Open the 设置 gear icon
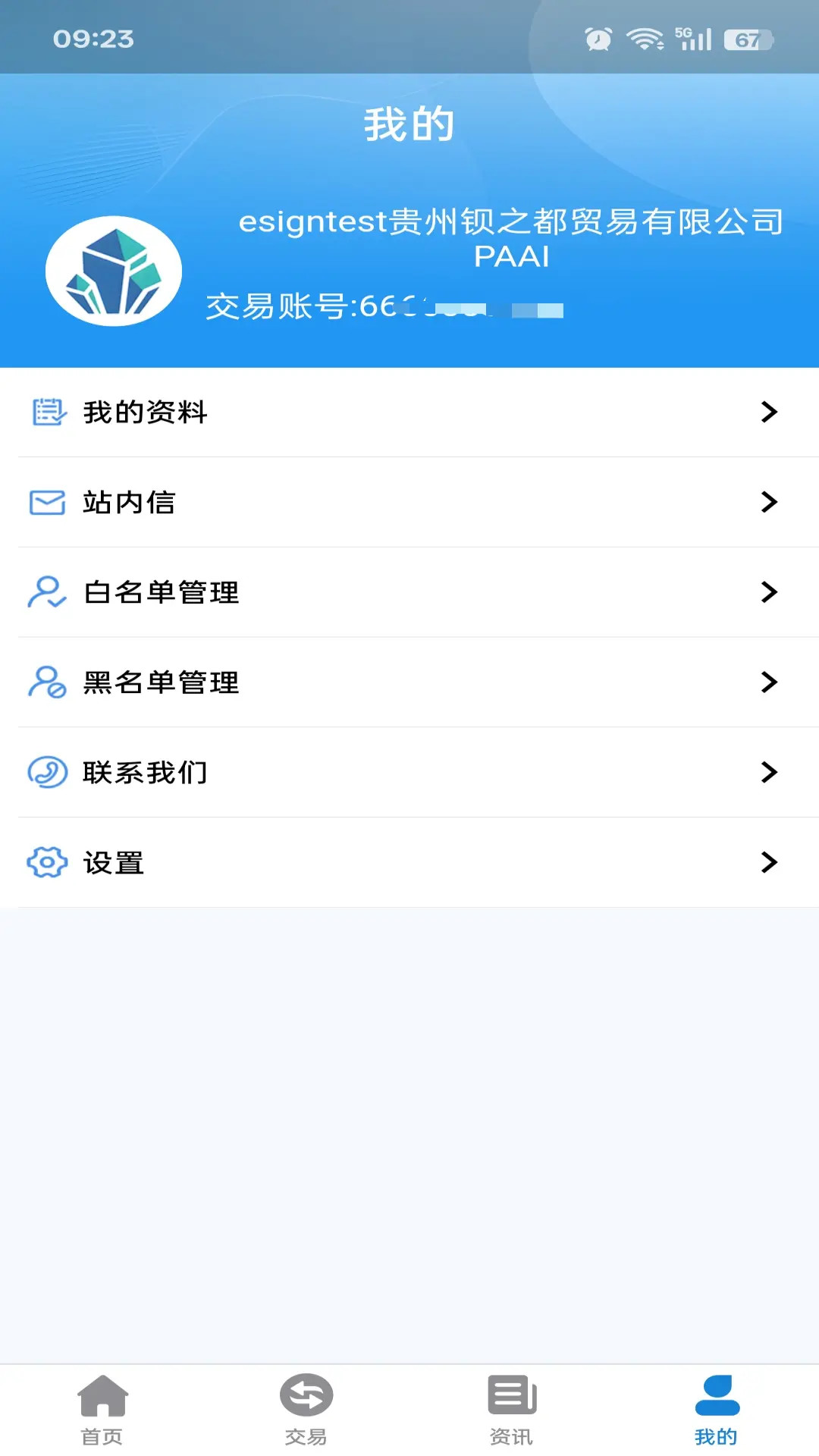 (x=45, y=862)
